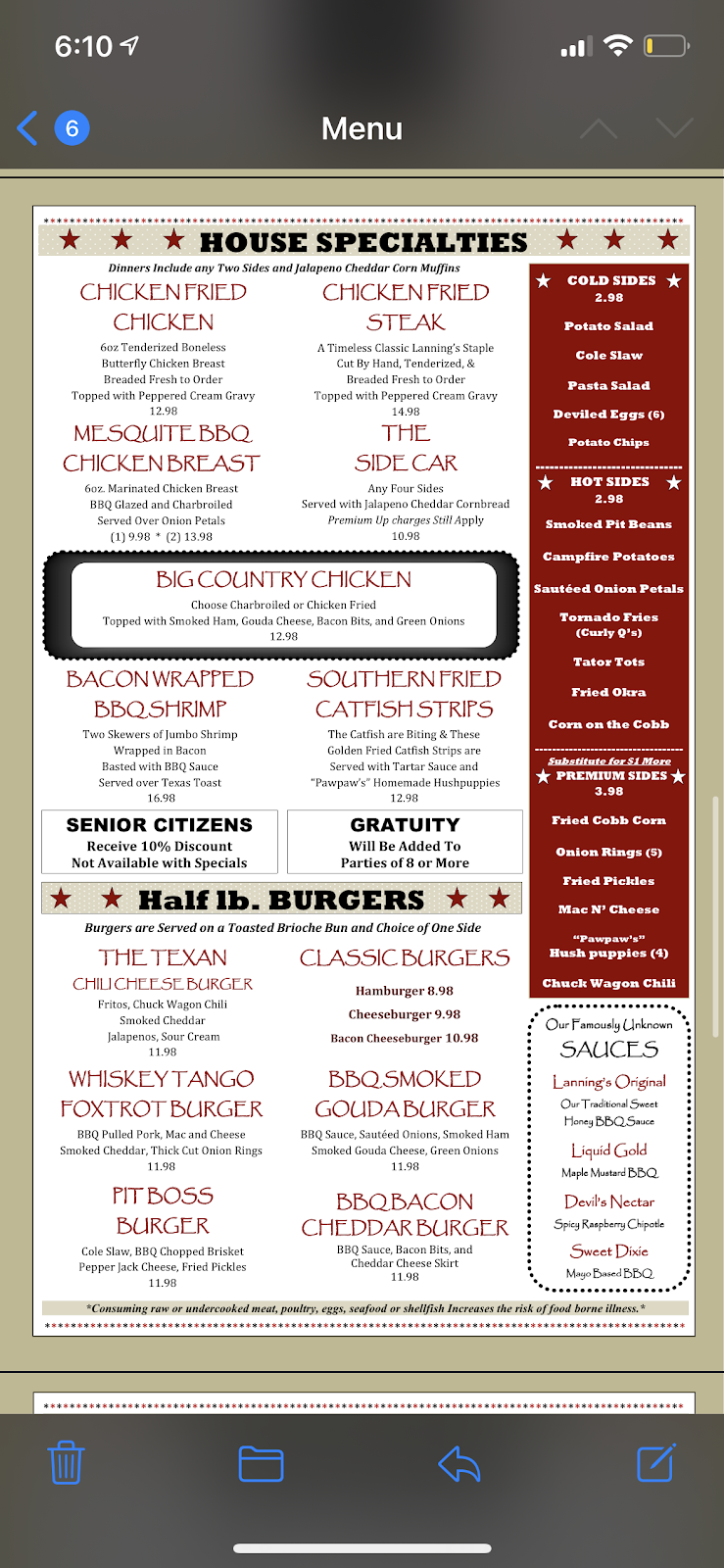
Task: Jump to the next message arrow
Action: [674, 128]
